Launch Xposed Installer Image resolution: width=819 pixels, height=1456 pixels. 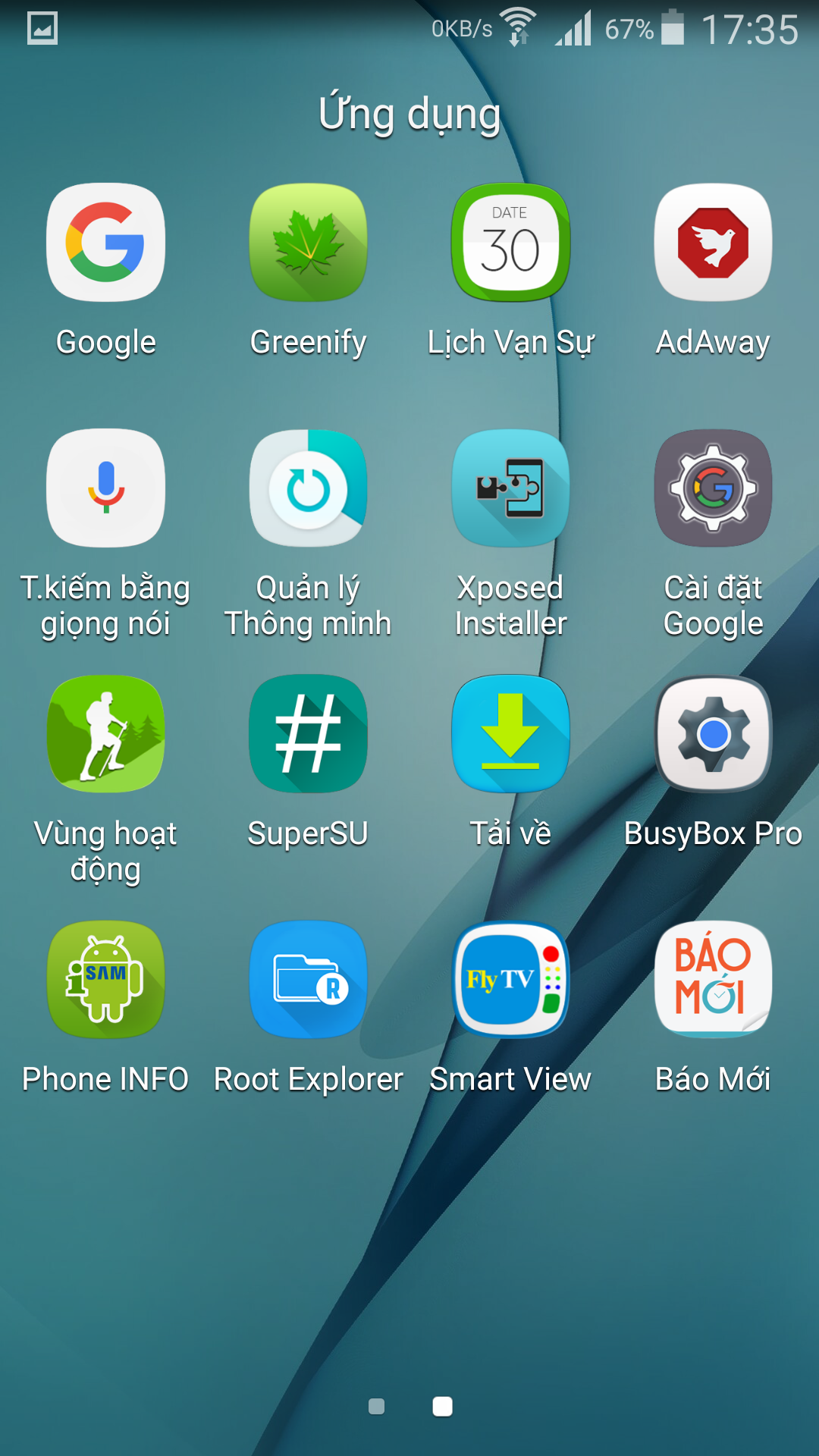[x=510, y=488]
